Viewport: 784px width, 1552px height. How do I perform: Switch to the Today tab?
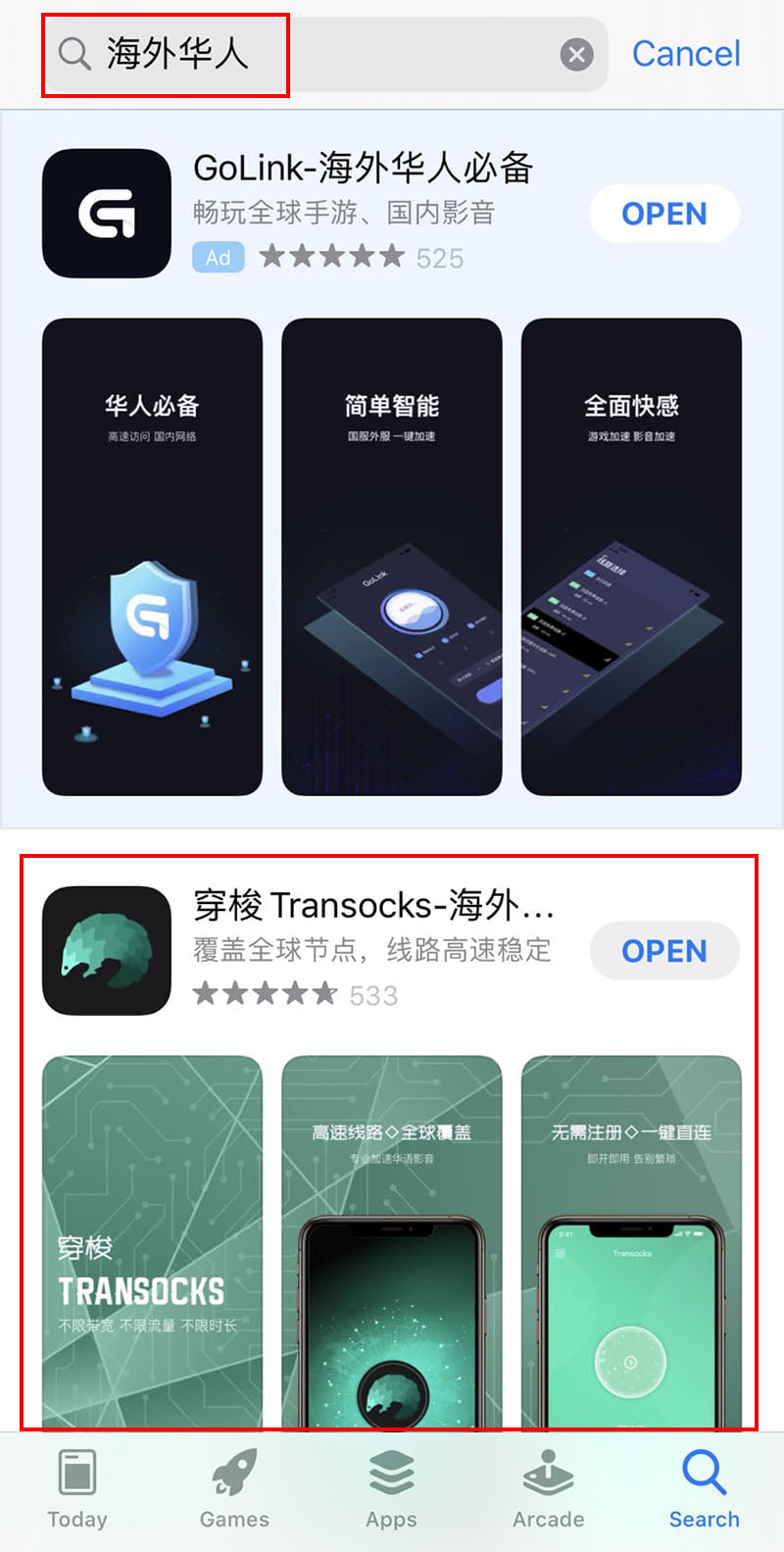pyautogui.click(x=77, y=1490)
